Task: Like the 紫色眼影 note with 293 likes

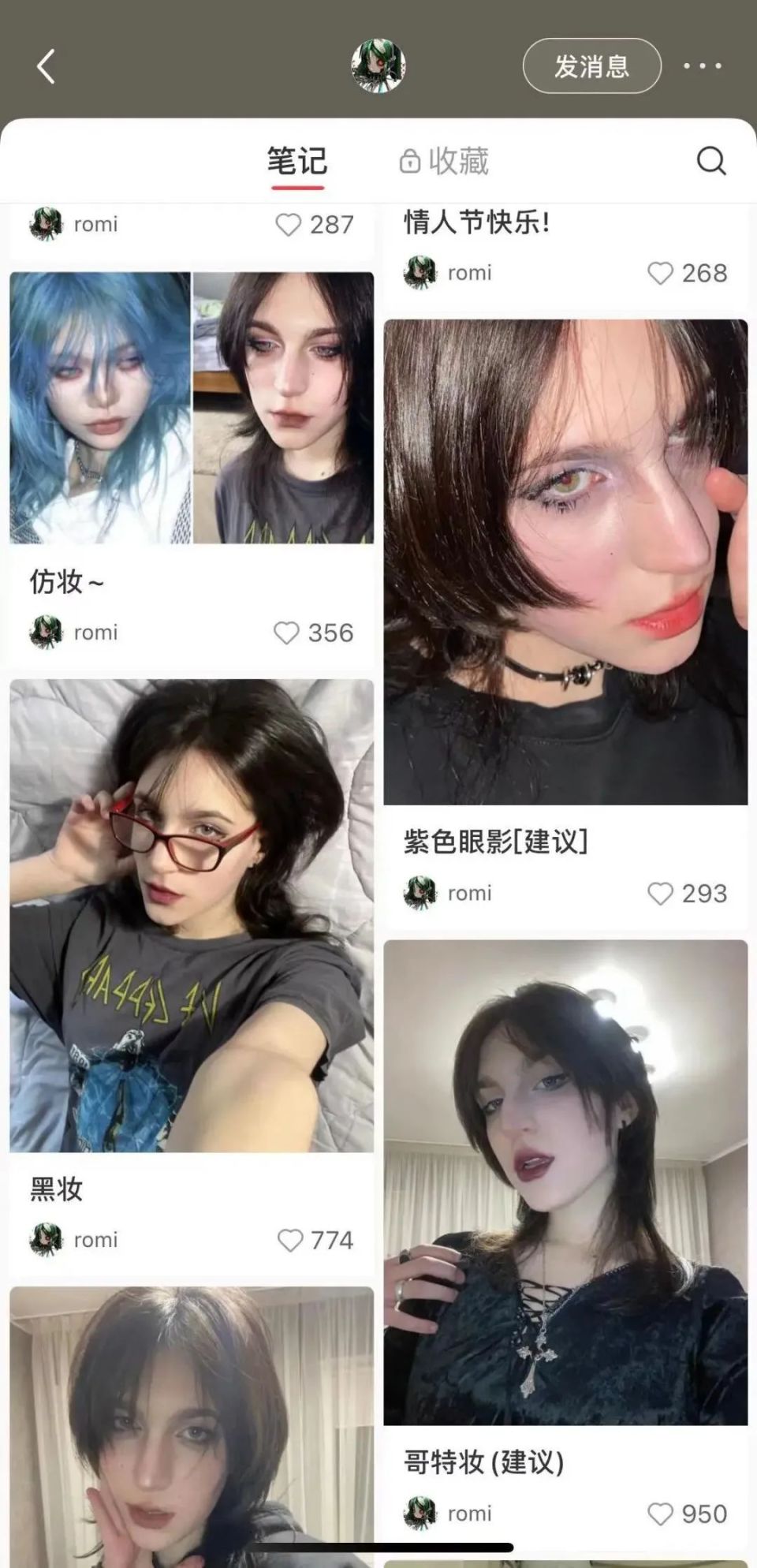Action: click(x=660, y=894)
